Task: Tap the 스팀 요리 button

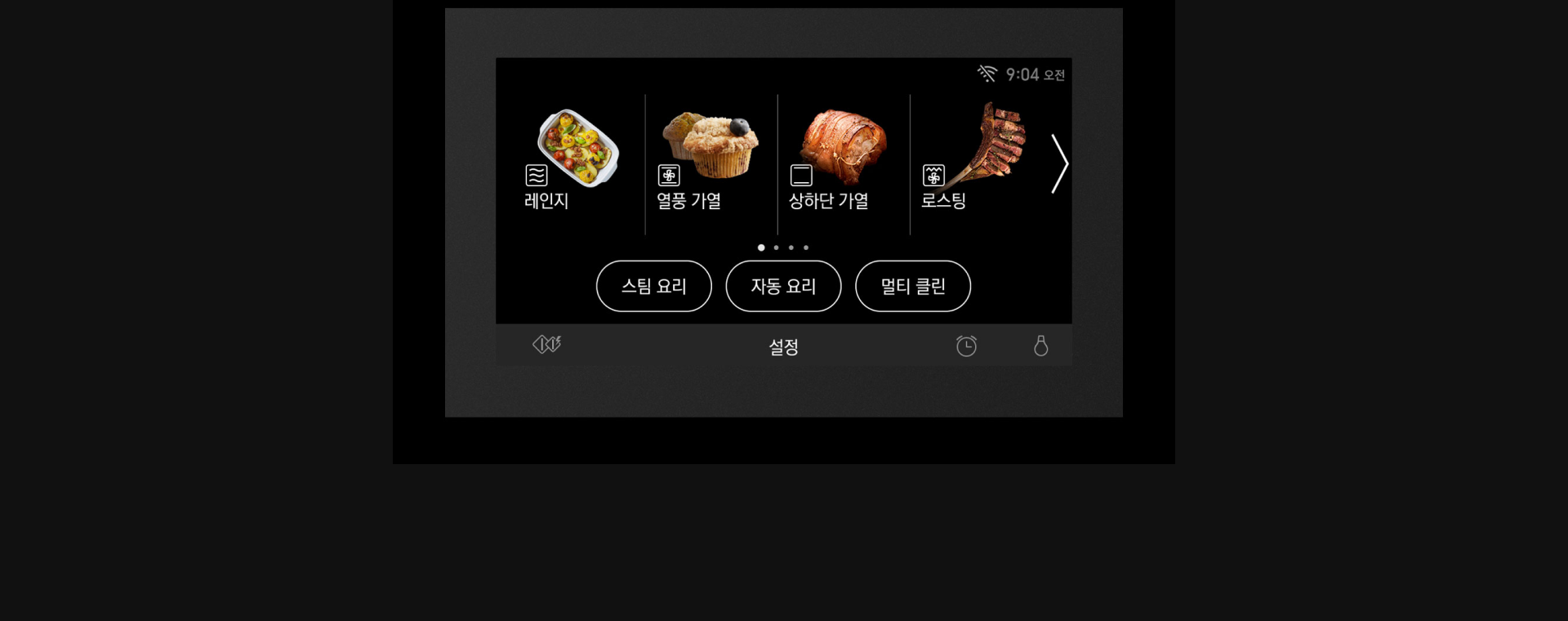Action: click(x=653, y=286)
